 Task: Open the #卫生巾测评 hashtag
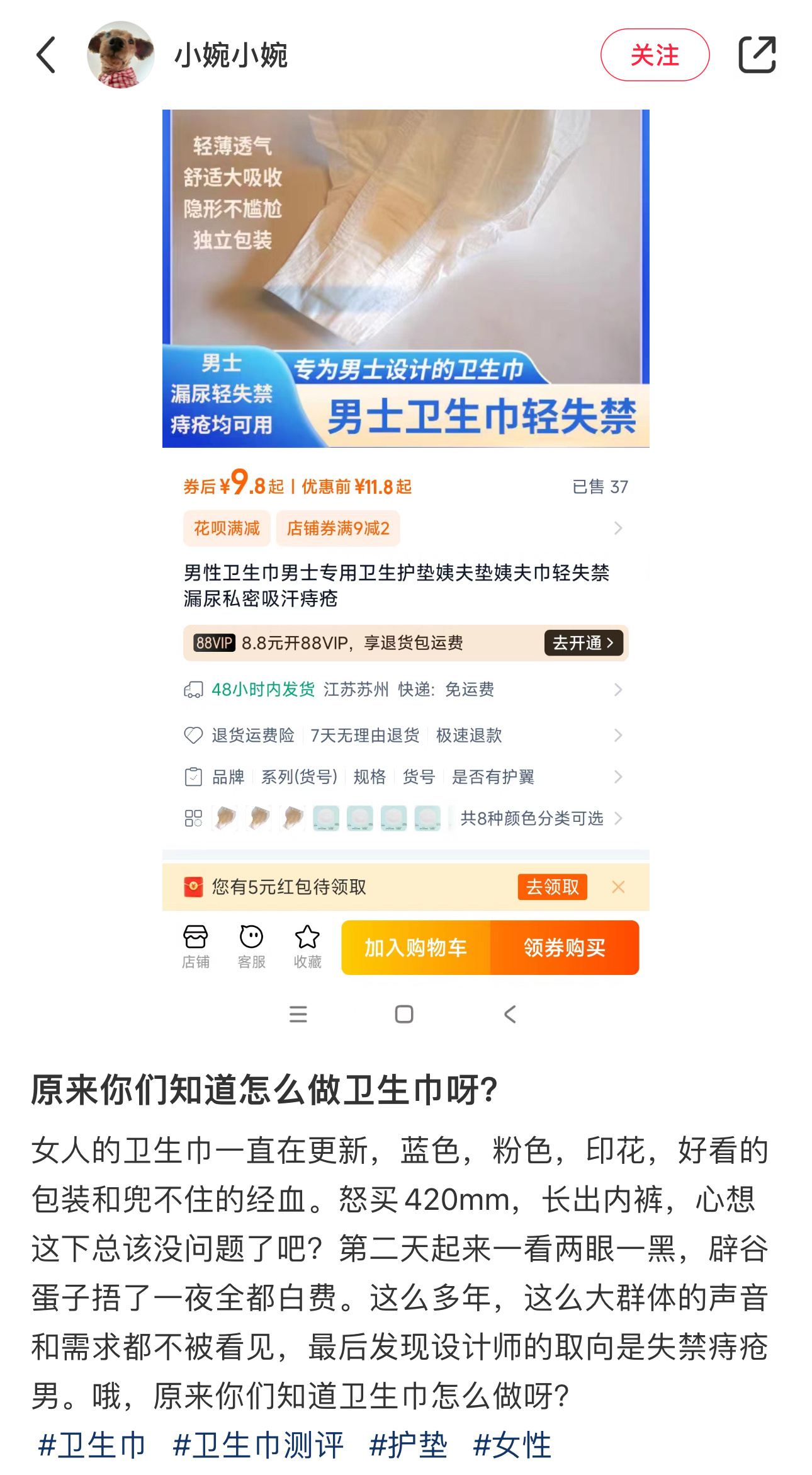pos(258,1445)
